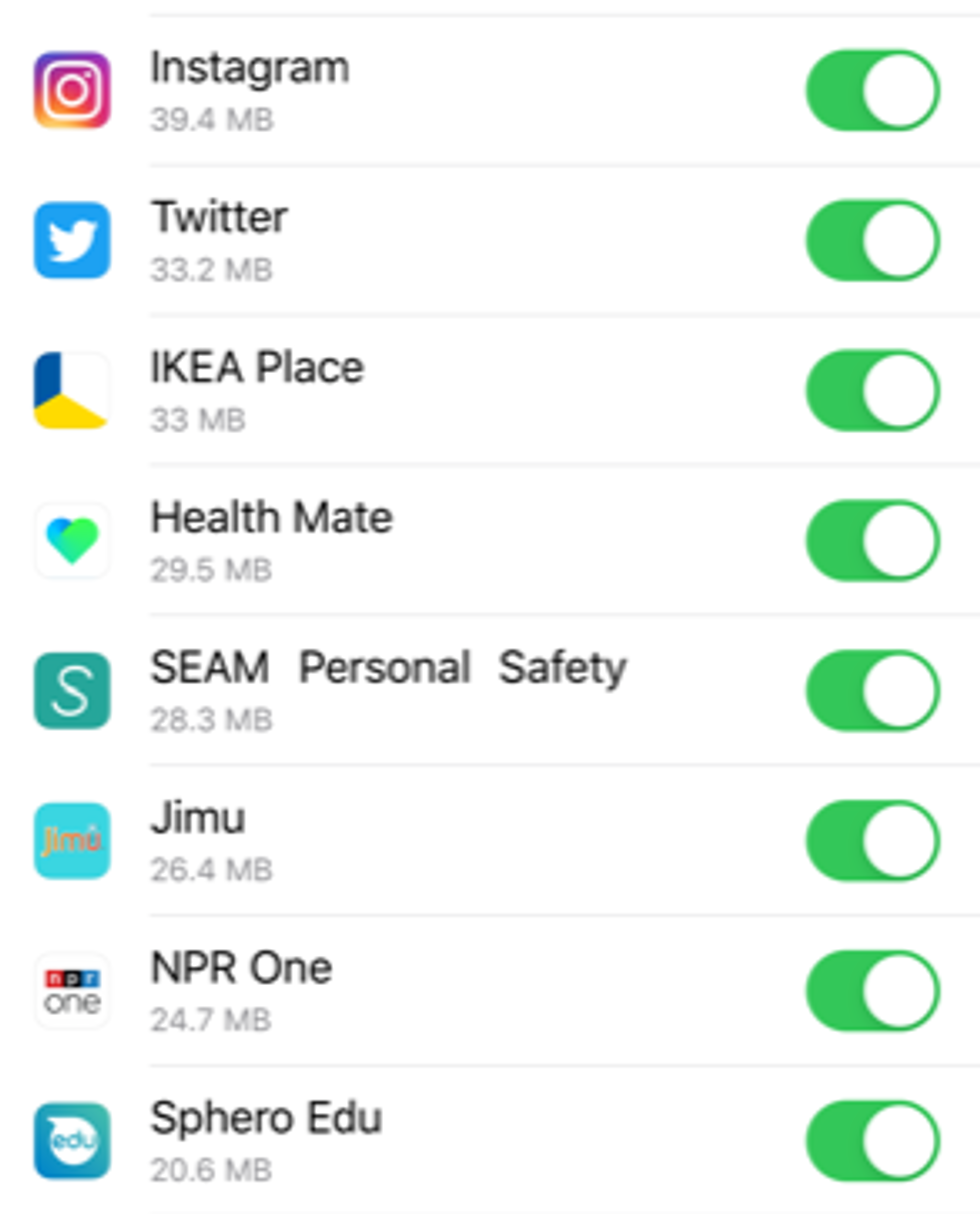Click the 29.5 MB size text
This screenshot has width=980, height=1214.
click(x=211, y=570)
